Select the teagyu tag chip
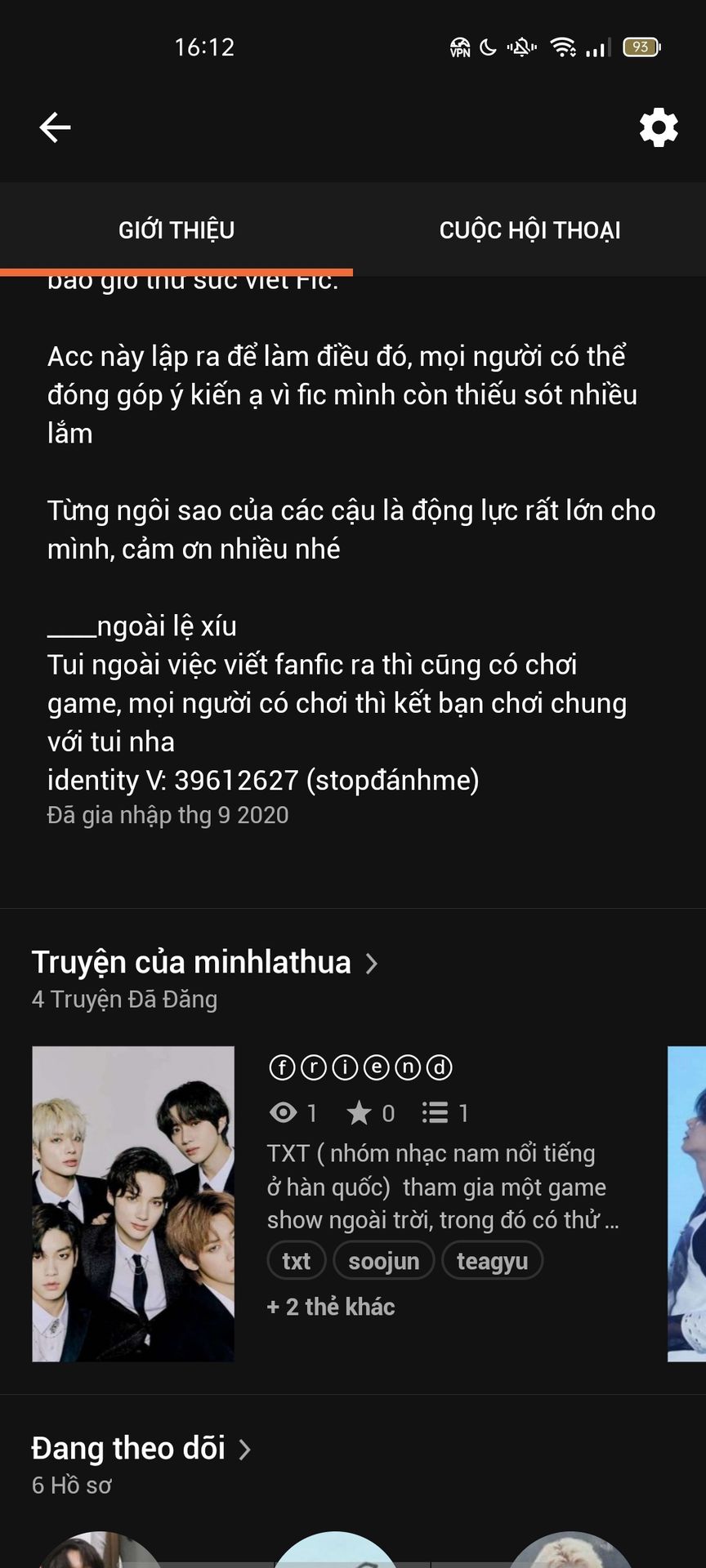The height and width of the screenshot is (1568, 706). pyautogui.click(x=492, y=1261)
